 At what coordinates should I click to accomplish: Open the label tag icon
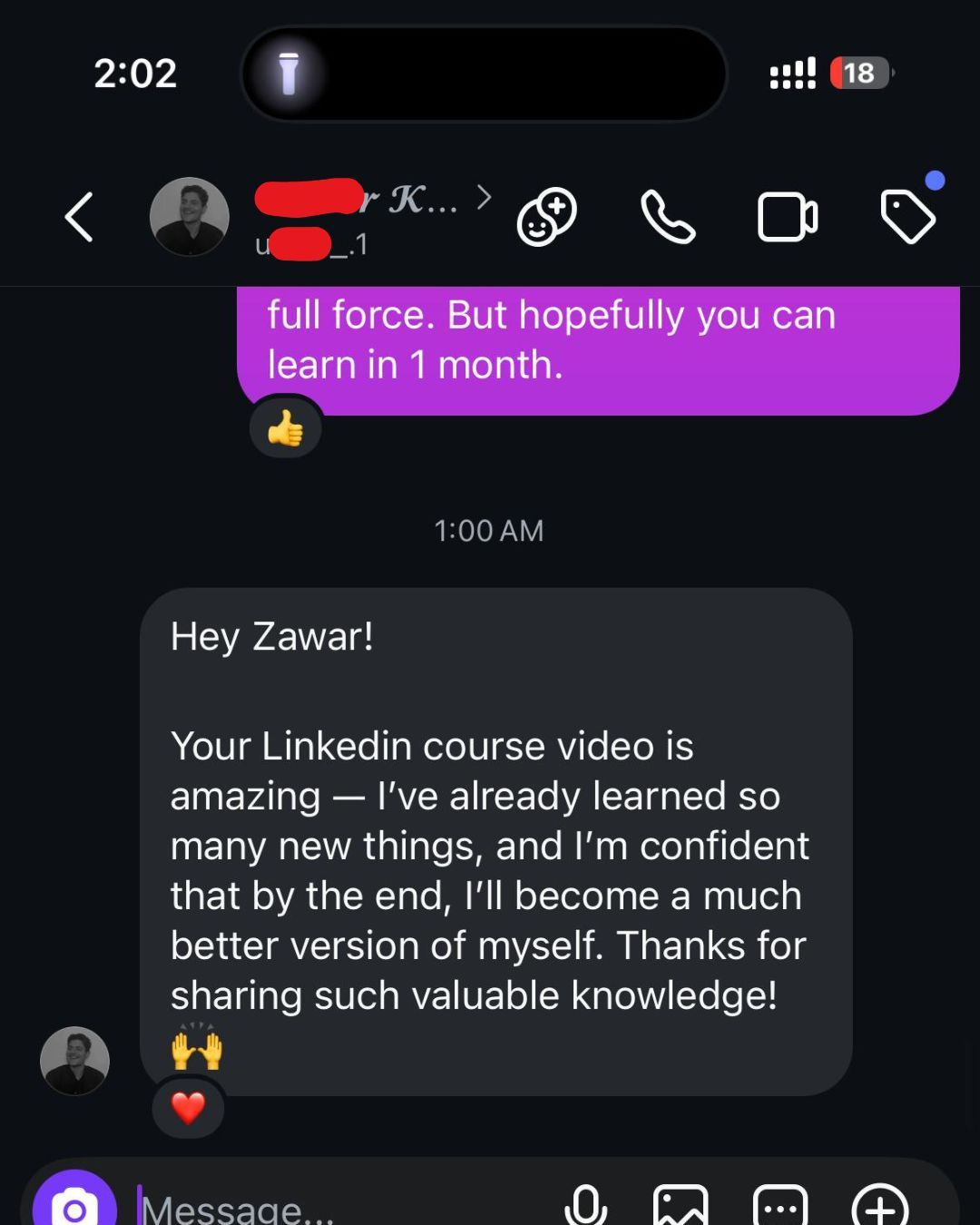coord(908,216)
